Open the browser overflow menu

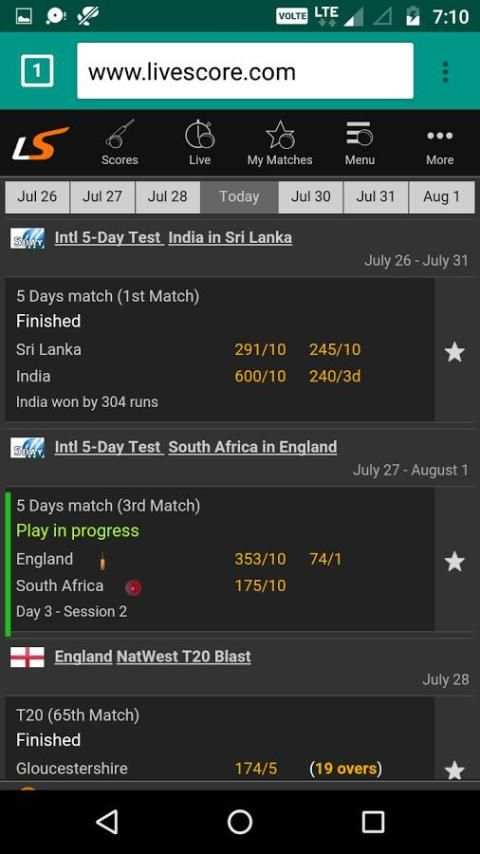(x=445, y=72)
